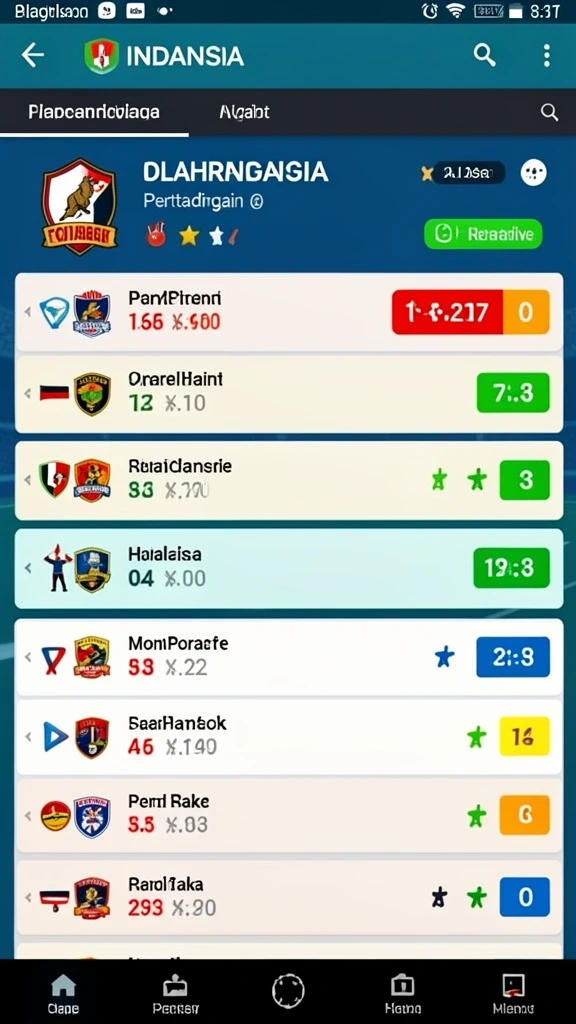Viewport: 576px width, 1024px height.
Task: Select the Plapcanrioviaga tab
Action: 94,112
